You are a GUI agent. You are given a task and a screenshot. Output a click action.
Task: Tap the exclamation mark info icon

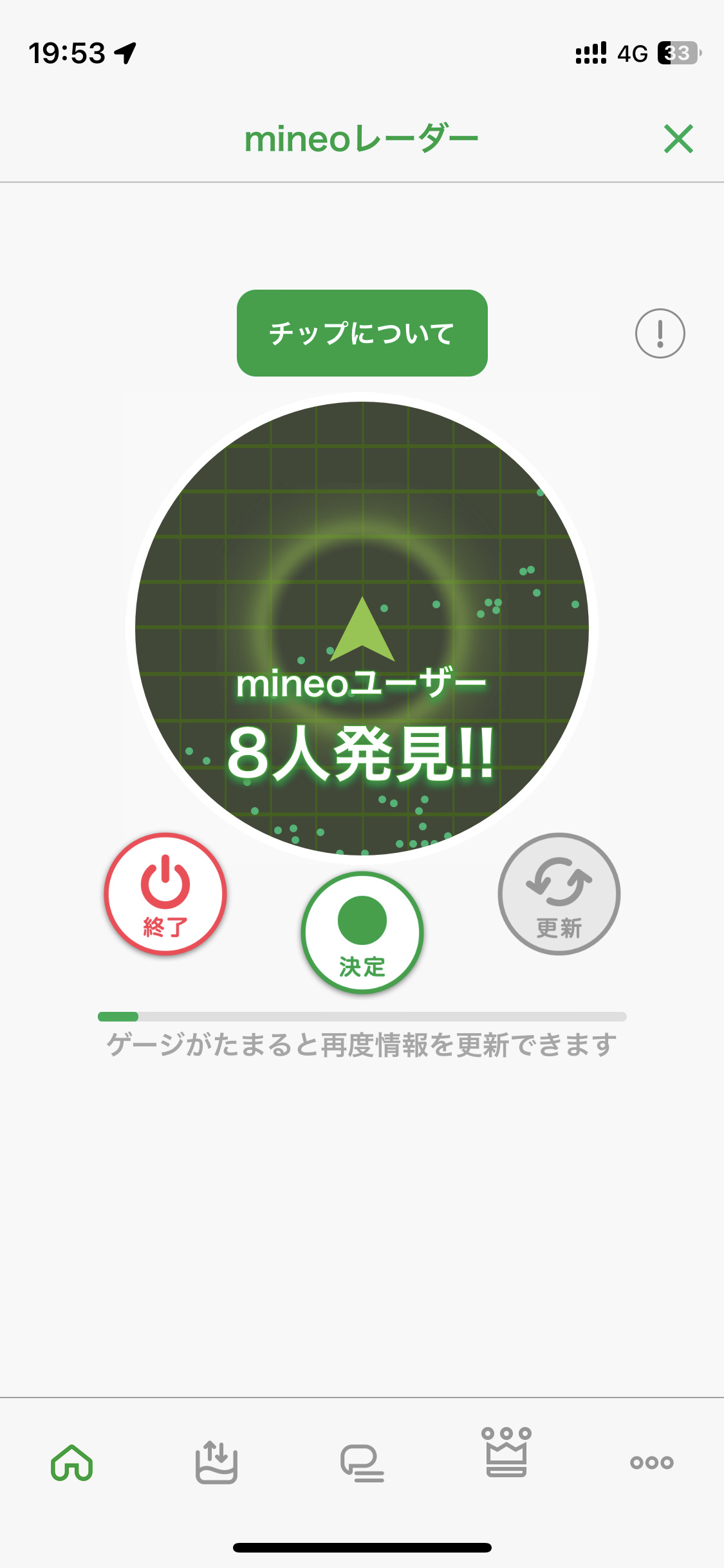(660, 333)
